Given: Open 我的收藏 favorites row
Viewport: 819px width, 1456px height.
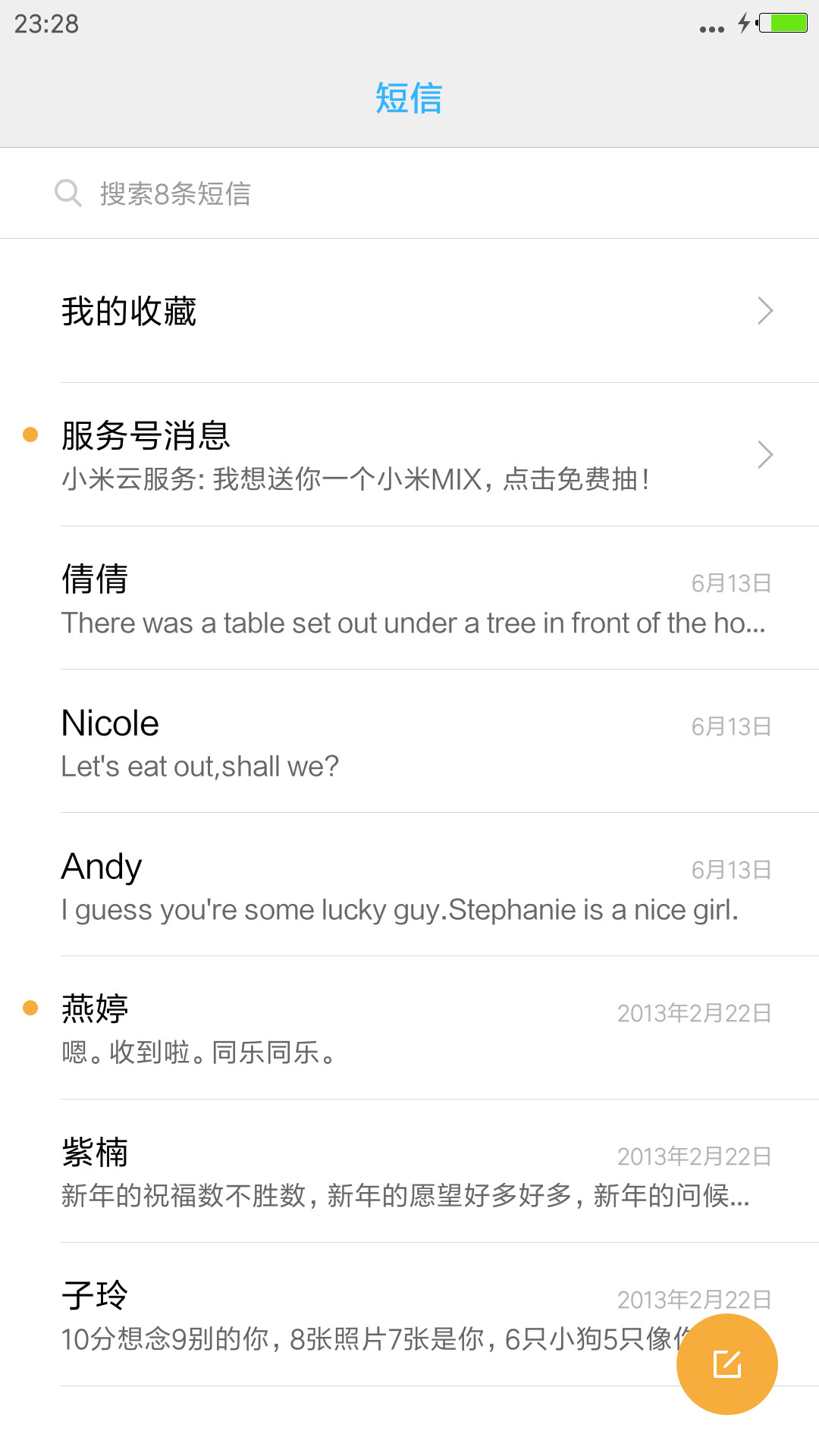Looking at the screenshot, I should point(409,311).
